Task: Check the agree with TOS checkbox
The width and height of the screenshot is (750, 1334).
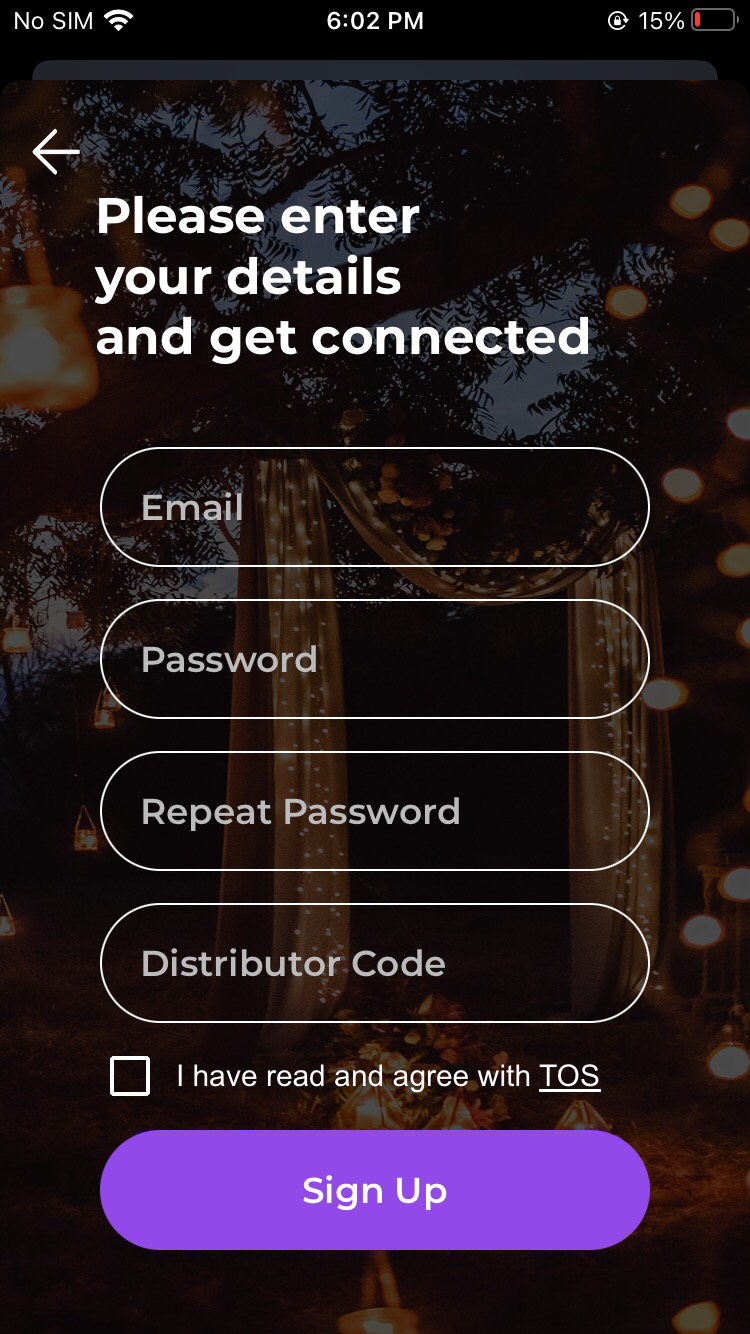Action: tap(130, 1076)
